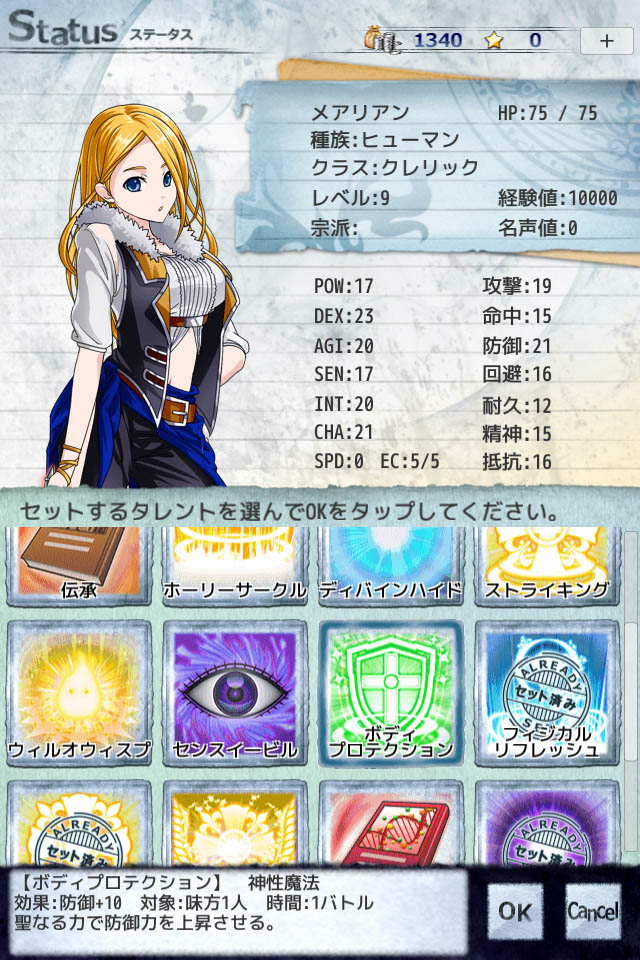This screenshot has height=960, width=640.
Task: Tap the plus button to add currency
Action: point(607,41)
